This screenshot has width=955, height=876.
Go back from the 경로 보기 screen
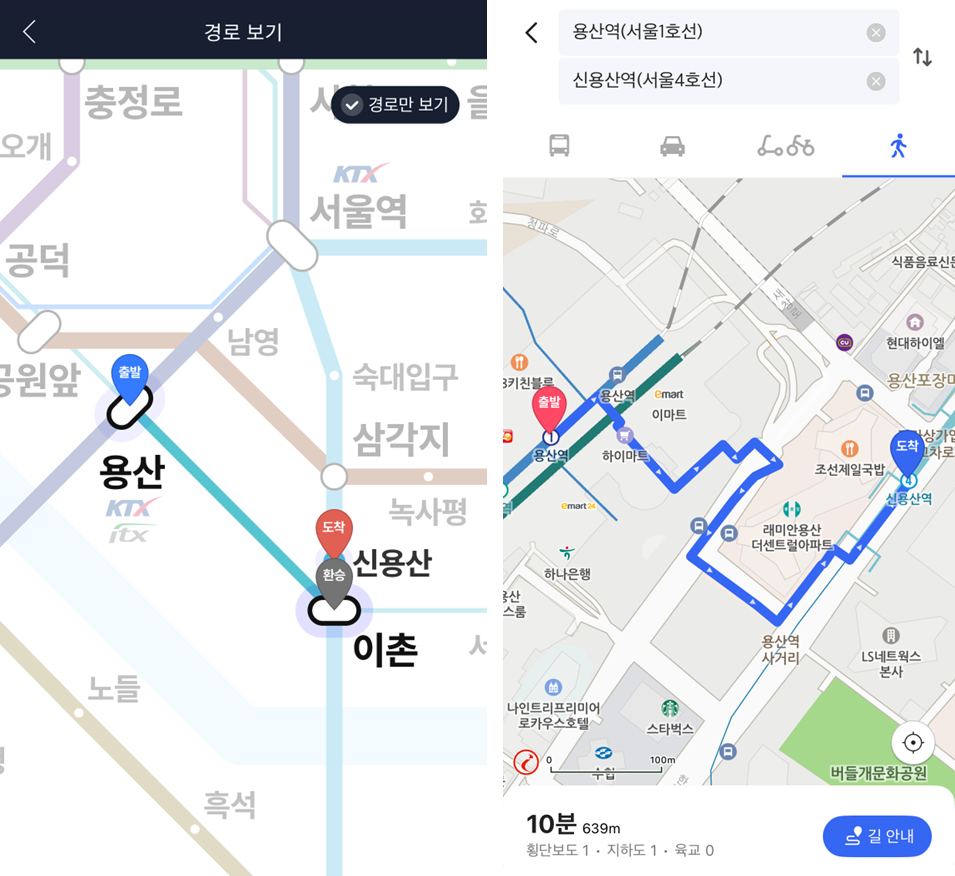pyautogui.click(x=29, y=32)
